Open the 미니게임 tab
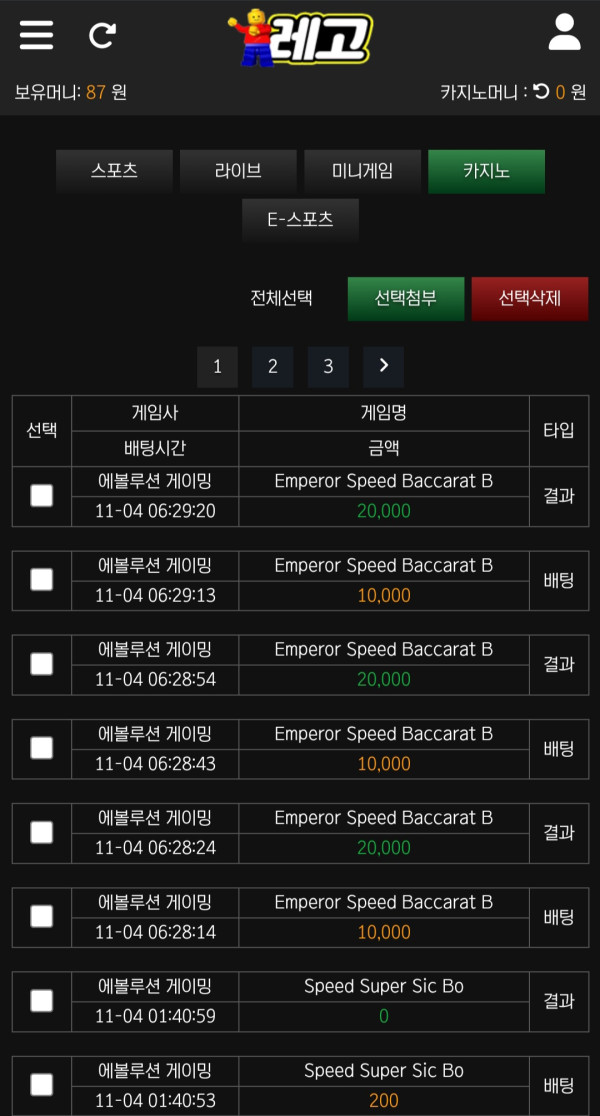This screenshot has height=1116, width=600. pyautogui.click(x=362, y=171)
